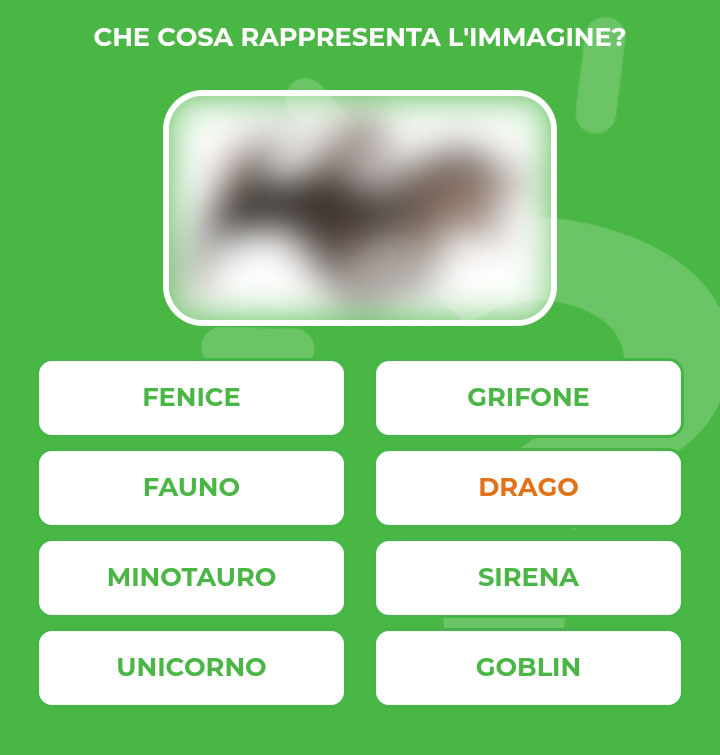Select the FENICE answer
Viewport: 720px width, 755px height.
point(191,398)
